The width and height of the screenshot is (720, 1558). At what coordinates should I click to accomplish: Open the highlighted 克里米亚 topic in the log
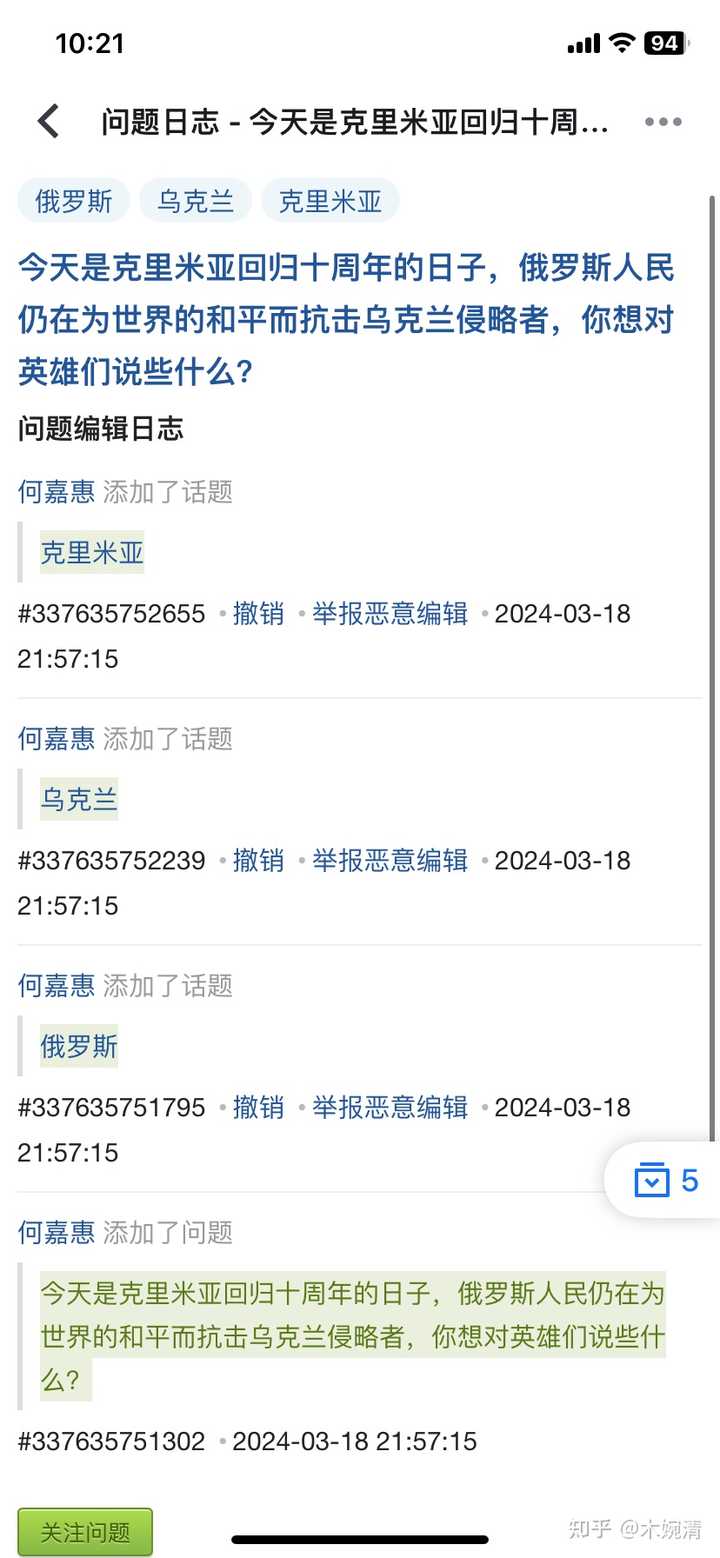92,552
